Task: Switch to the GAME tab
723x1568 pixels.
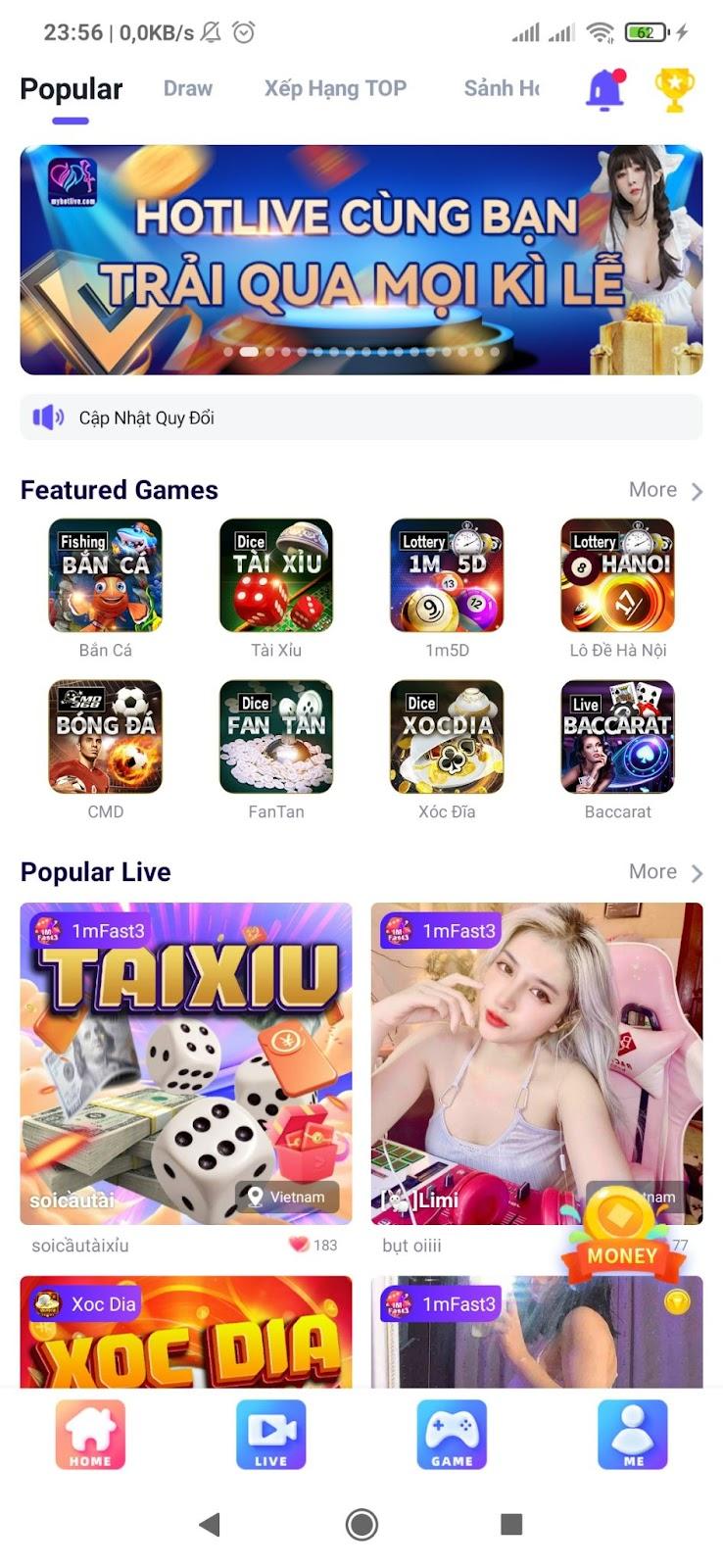Action: [452, 1434]
